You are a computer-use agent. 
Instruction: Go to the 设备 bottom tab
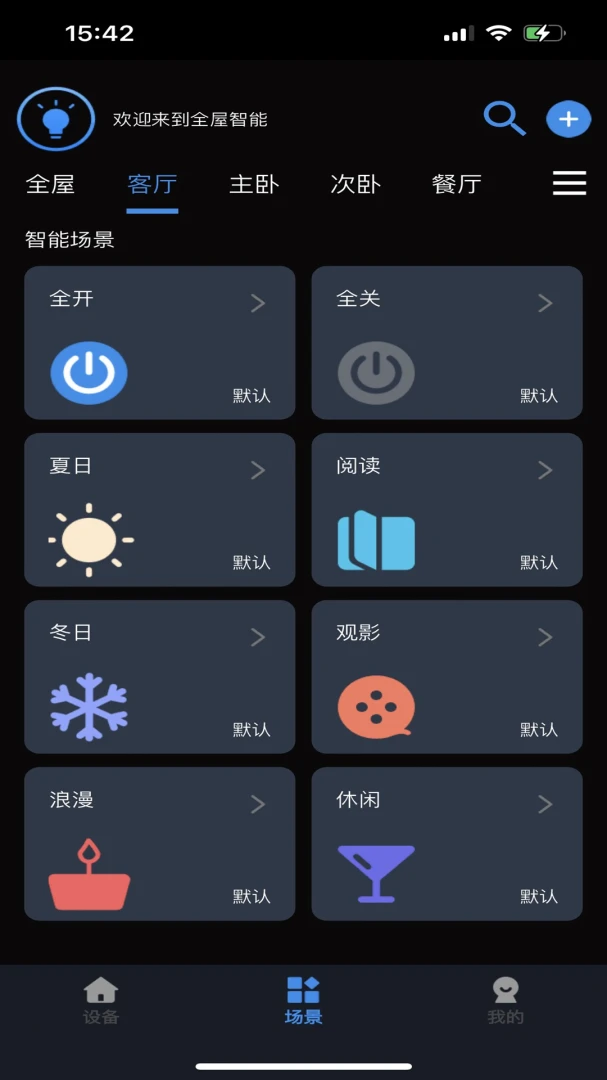[x=101, y=1001]
